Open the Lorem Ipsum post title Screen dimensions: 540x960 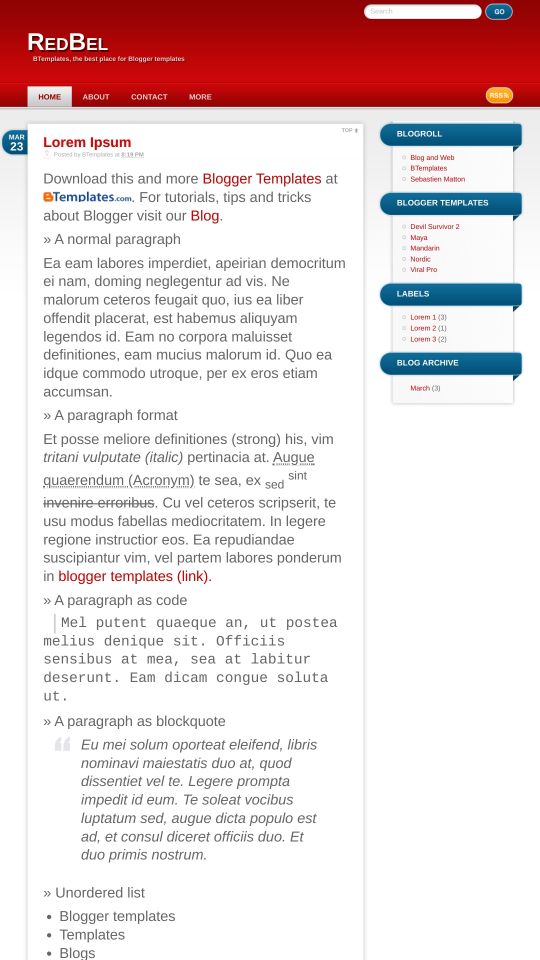click(87, 142)
